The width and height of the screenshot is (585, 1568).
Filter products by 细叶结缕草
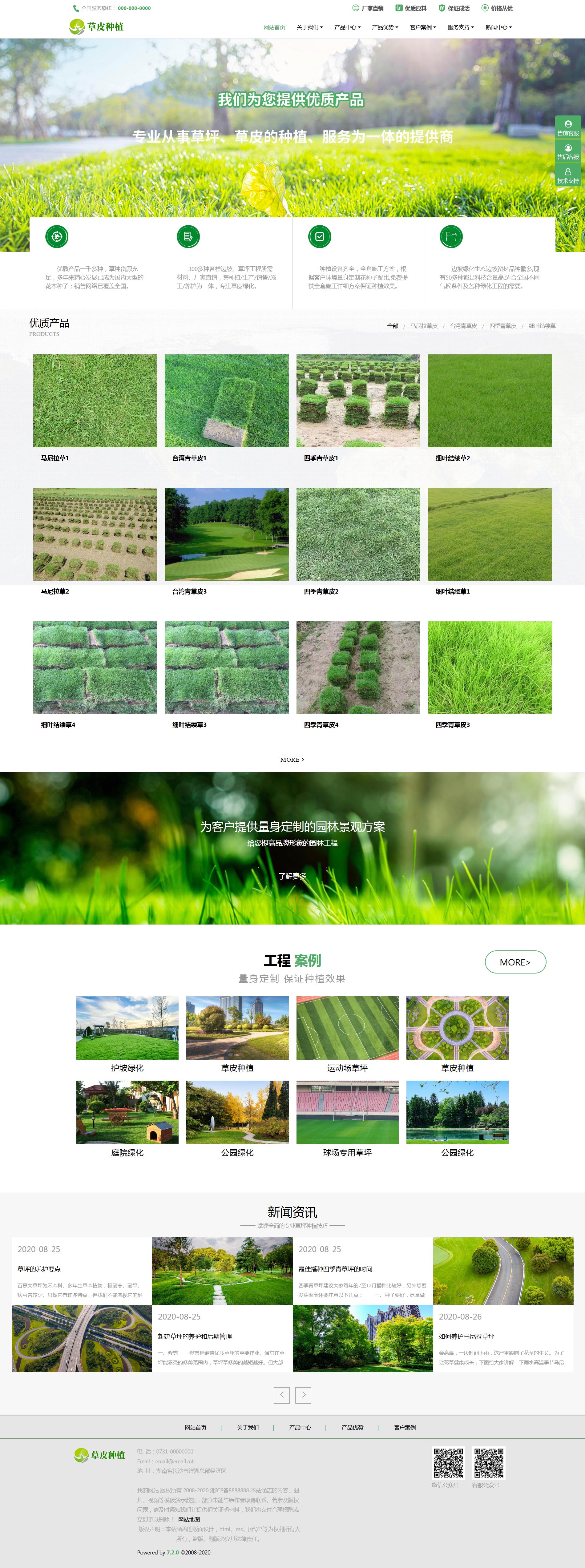click(x=542, y=326)
